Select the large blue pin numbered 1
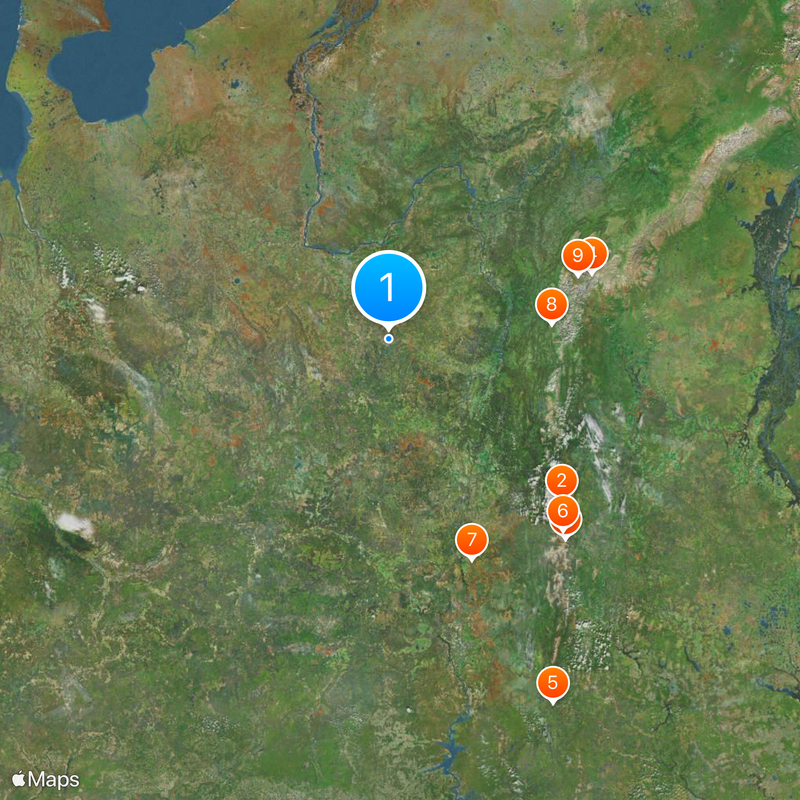Image resolution: width=800 pixels, height=800 pixels. pyautogui.click(x=389, y=288)
